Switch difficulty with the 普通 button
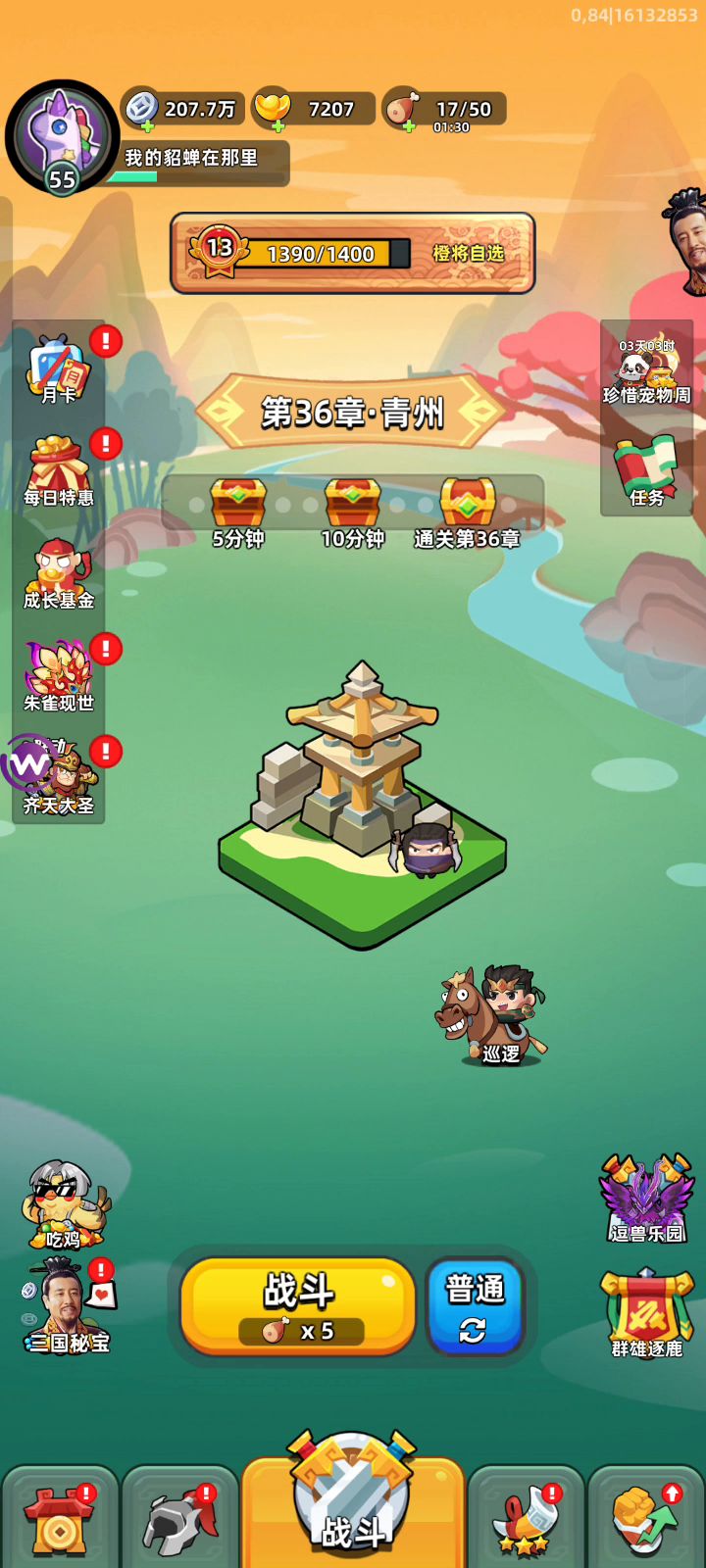The width and height of the screenshot is (706, 1568). coord(476,1306)
